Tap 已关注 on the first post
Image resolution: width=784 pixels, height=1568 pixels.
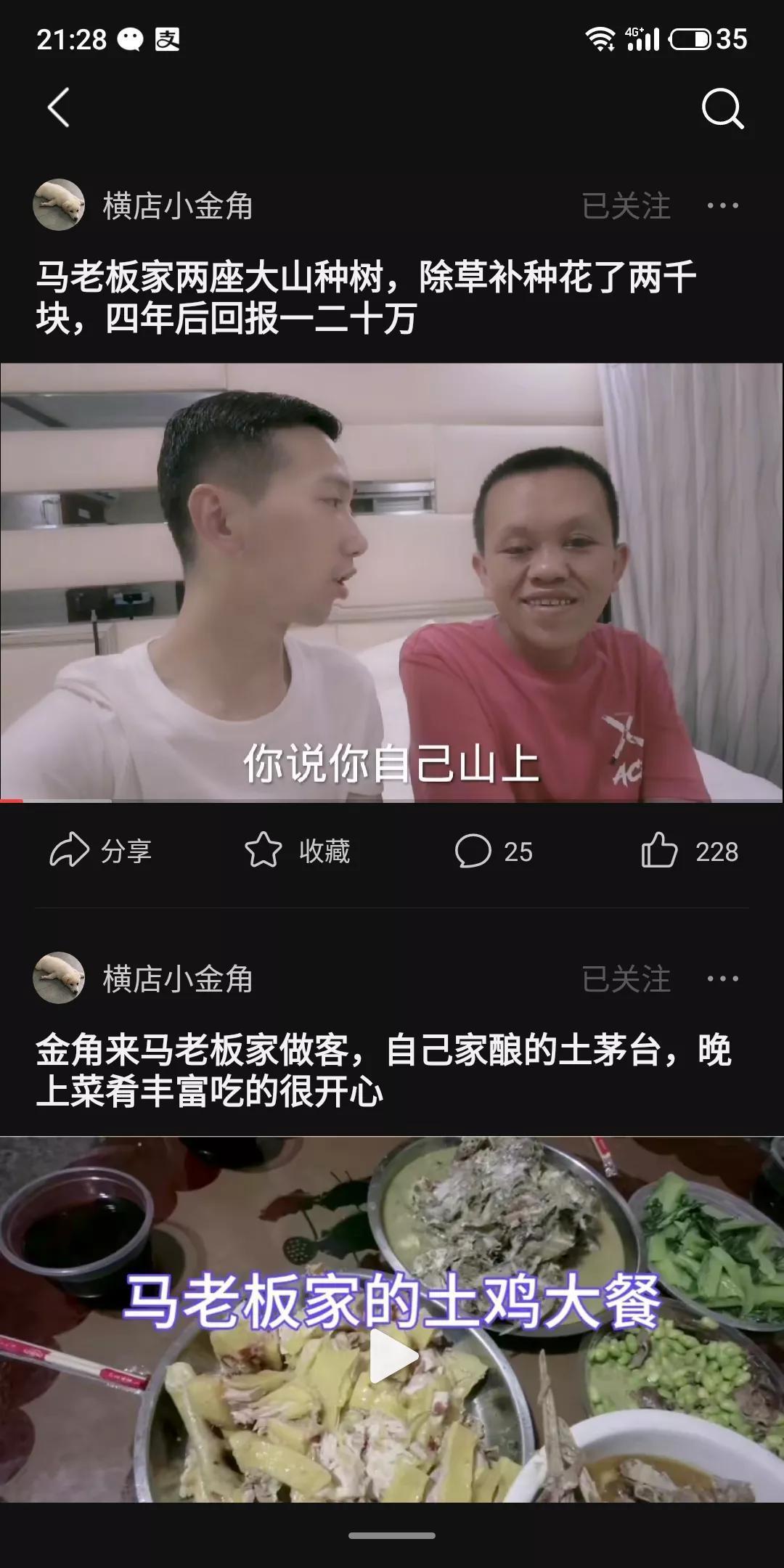(x=626, y=206)
